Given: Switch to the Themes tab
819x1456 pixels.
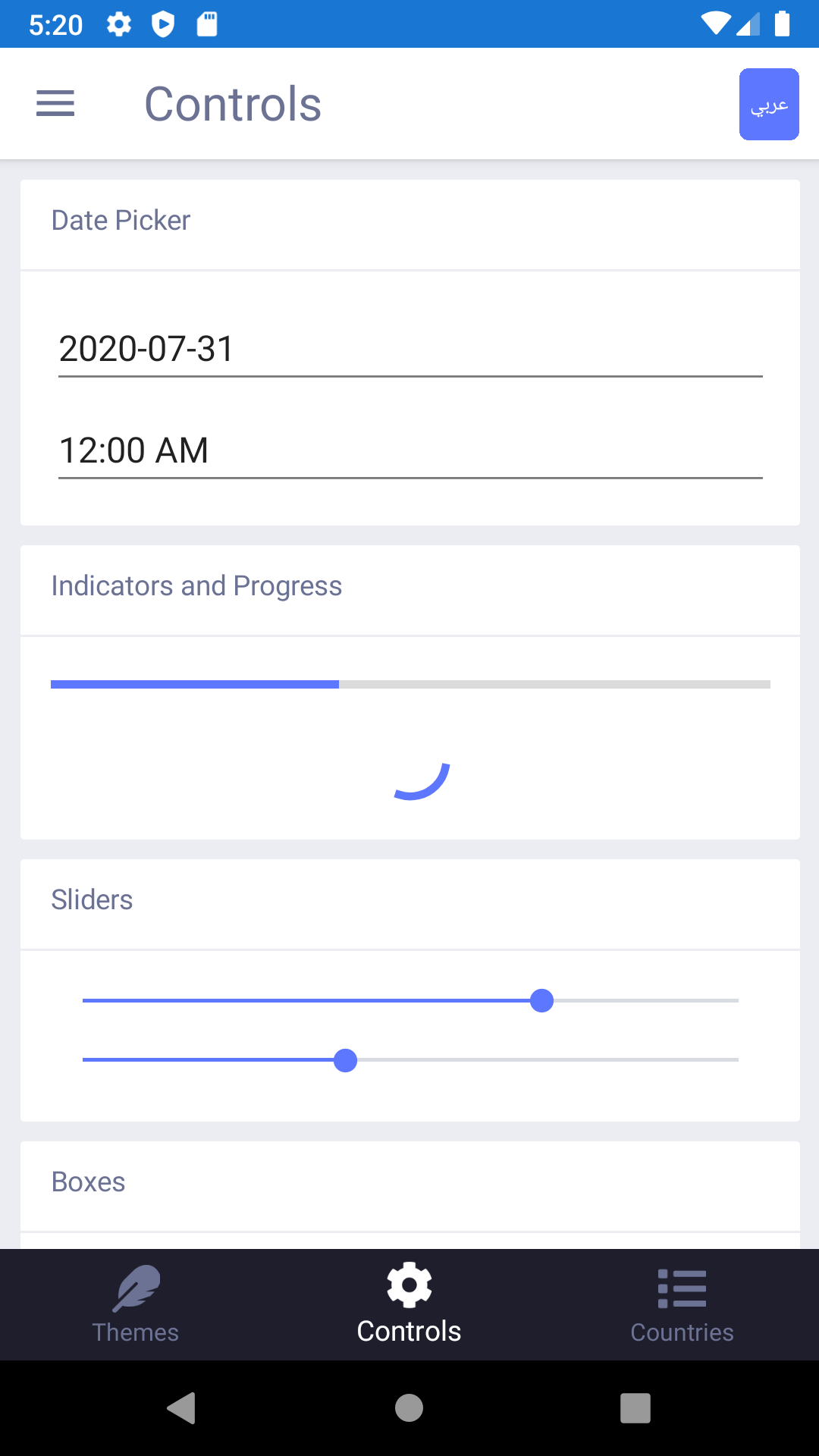Looking at the screenshot, I should (x=136, y=1304).
